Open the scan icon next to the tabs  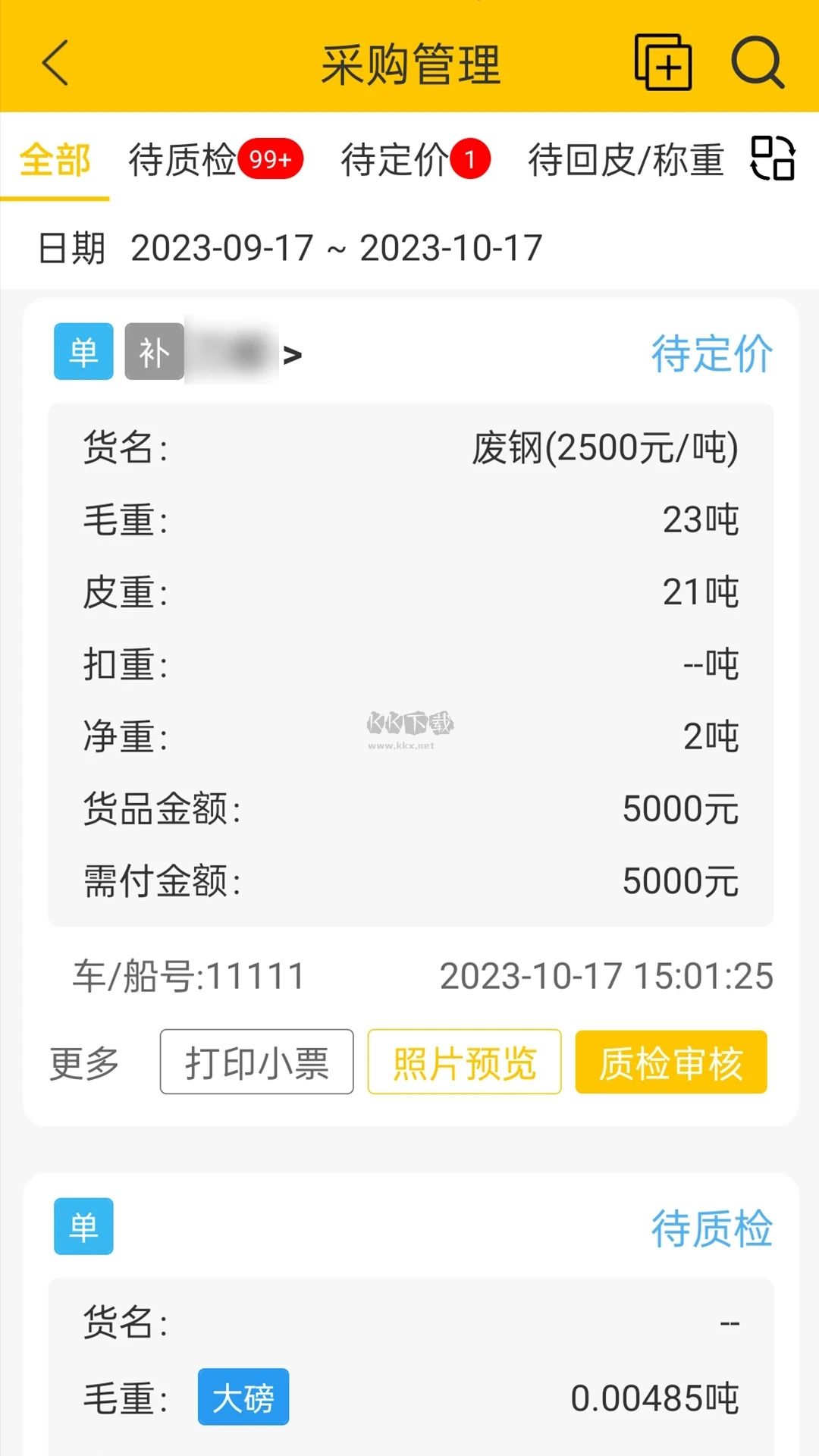[x=773, y=160]
